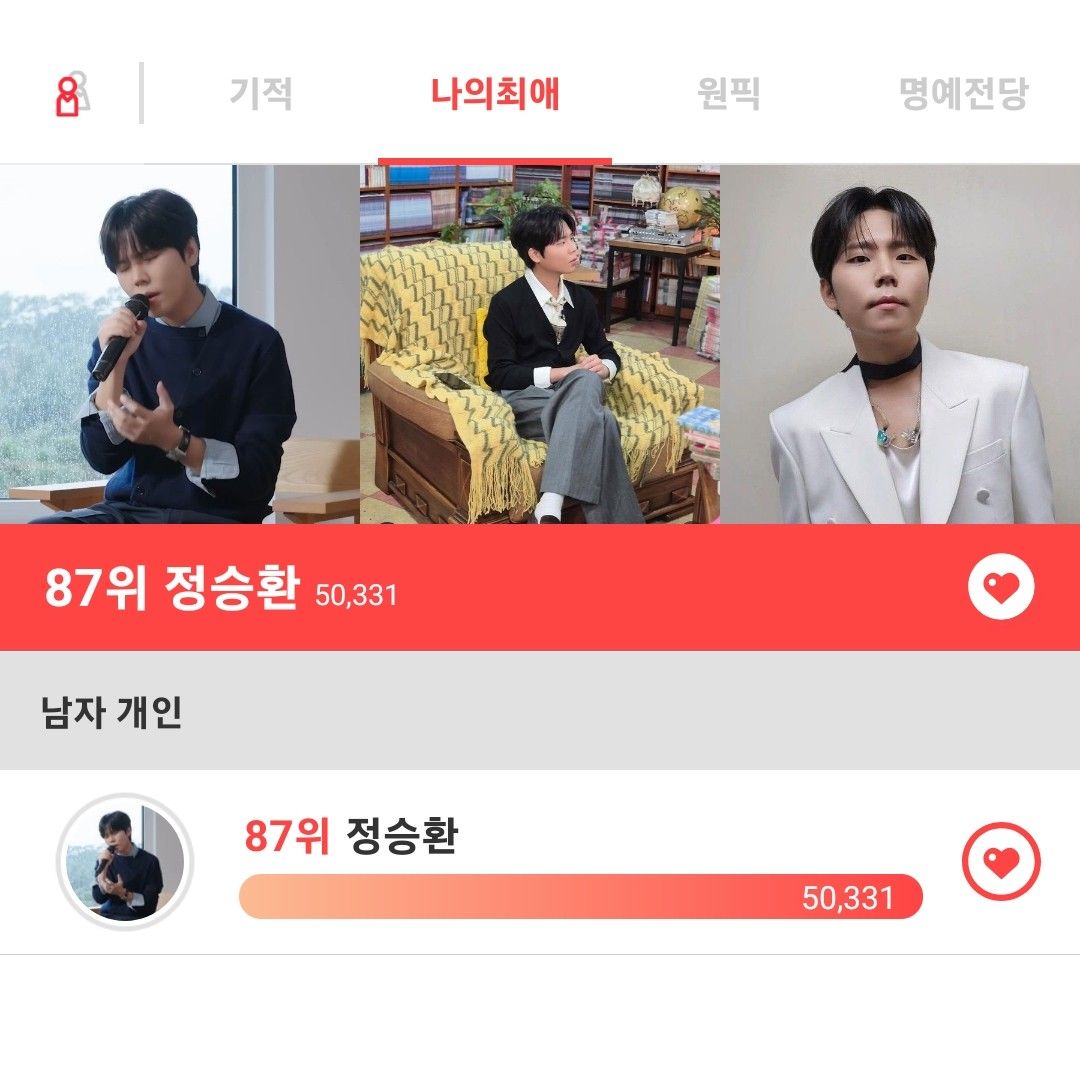The image size is (1080, 1080).
Task: Open the profile icon at top left
Action: [x=70, y=94]
